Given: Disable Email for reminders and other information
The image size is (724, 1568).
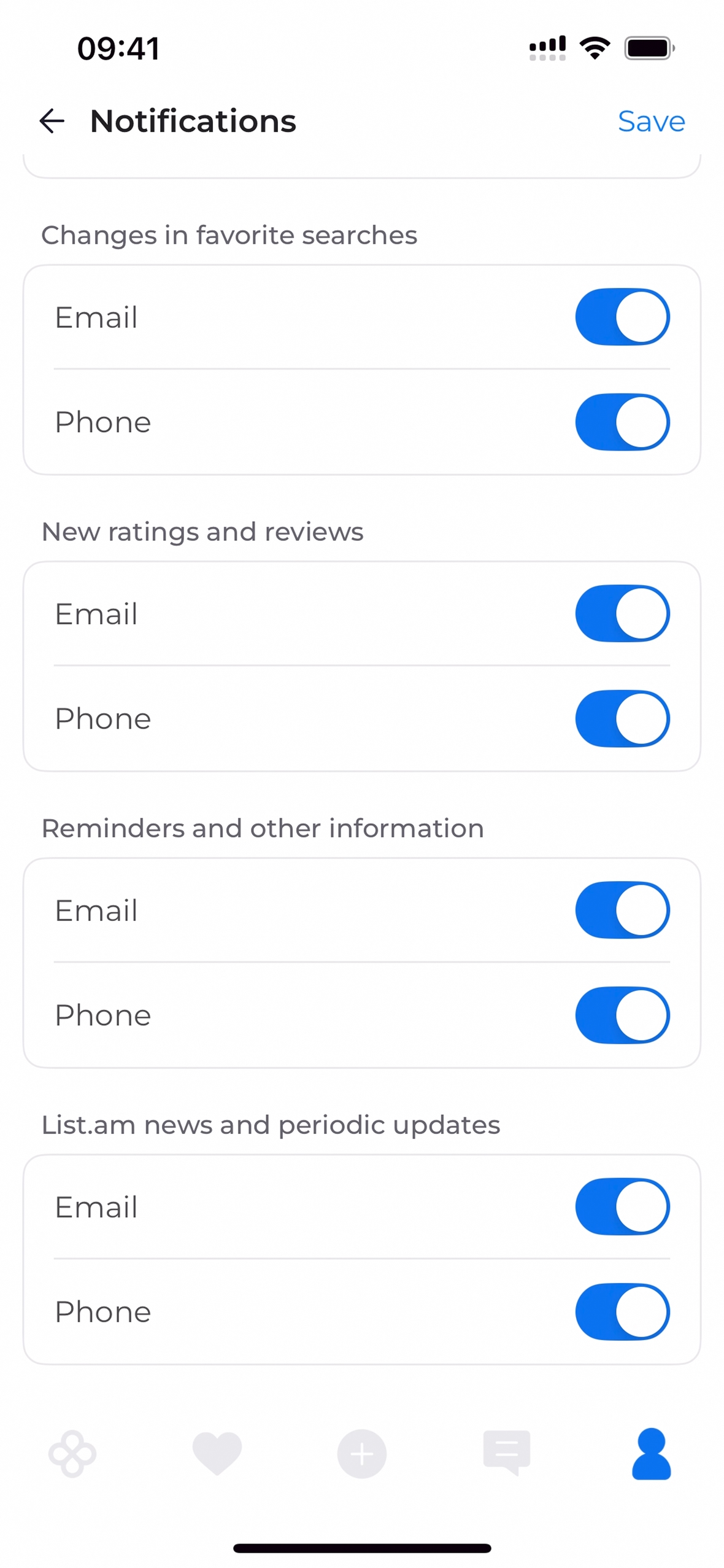Looking at the screenshot, I should click(622, 910).
